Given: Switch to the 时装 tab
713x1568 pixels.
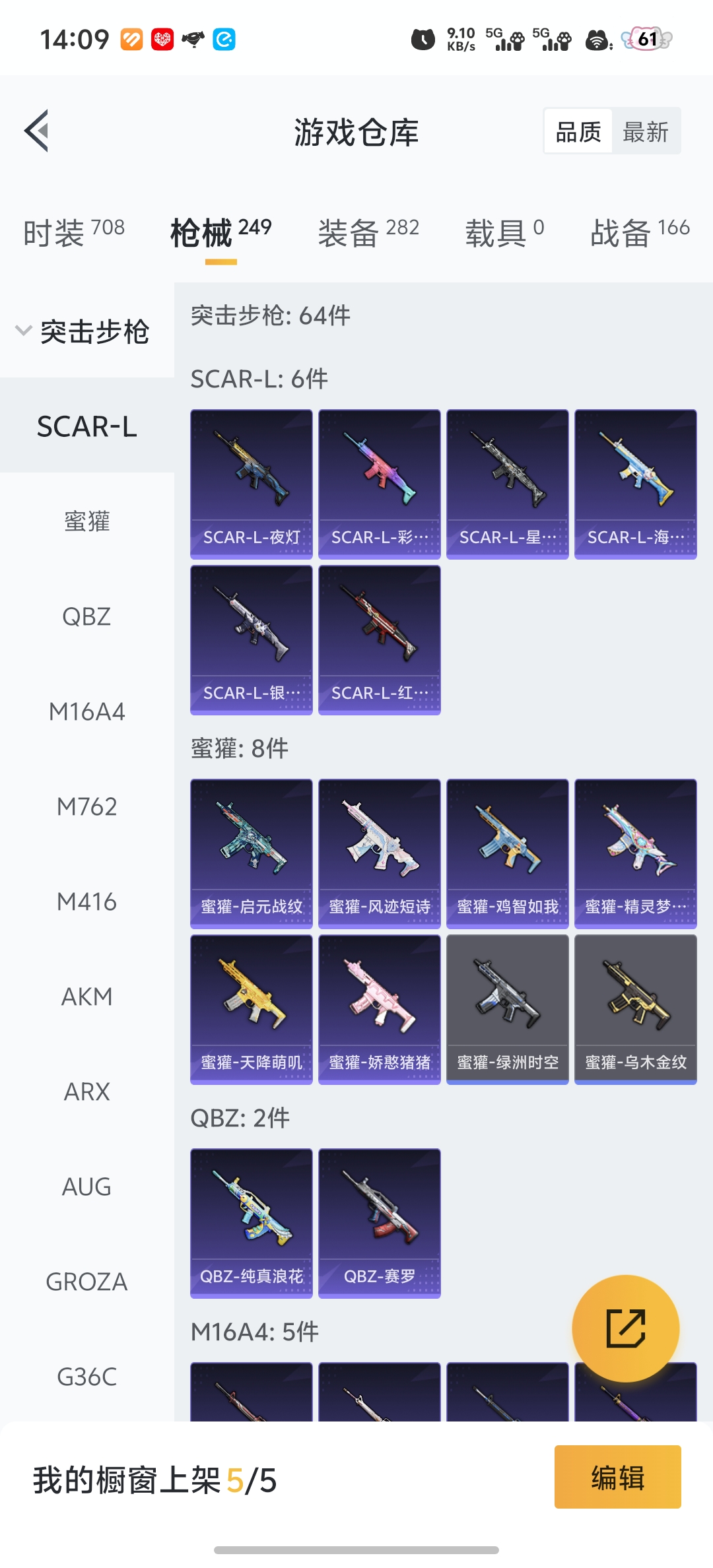Looking at the screenshot, I should point(73,232).
